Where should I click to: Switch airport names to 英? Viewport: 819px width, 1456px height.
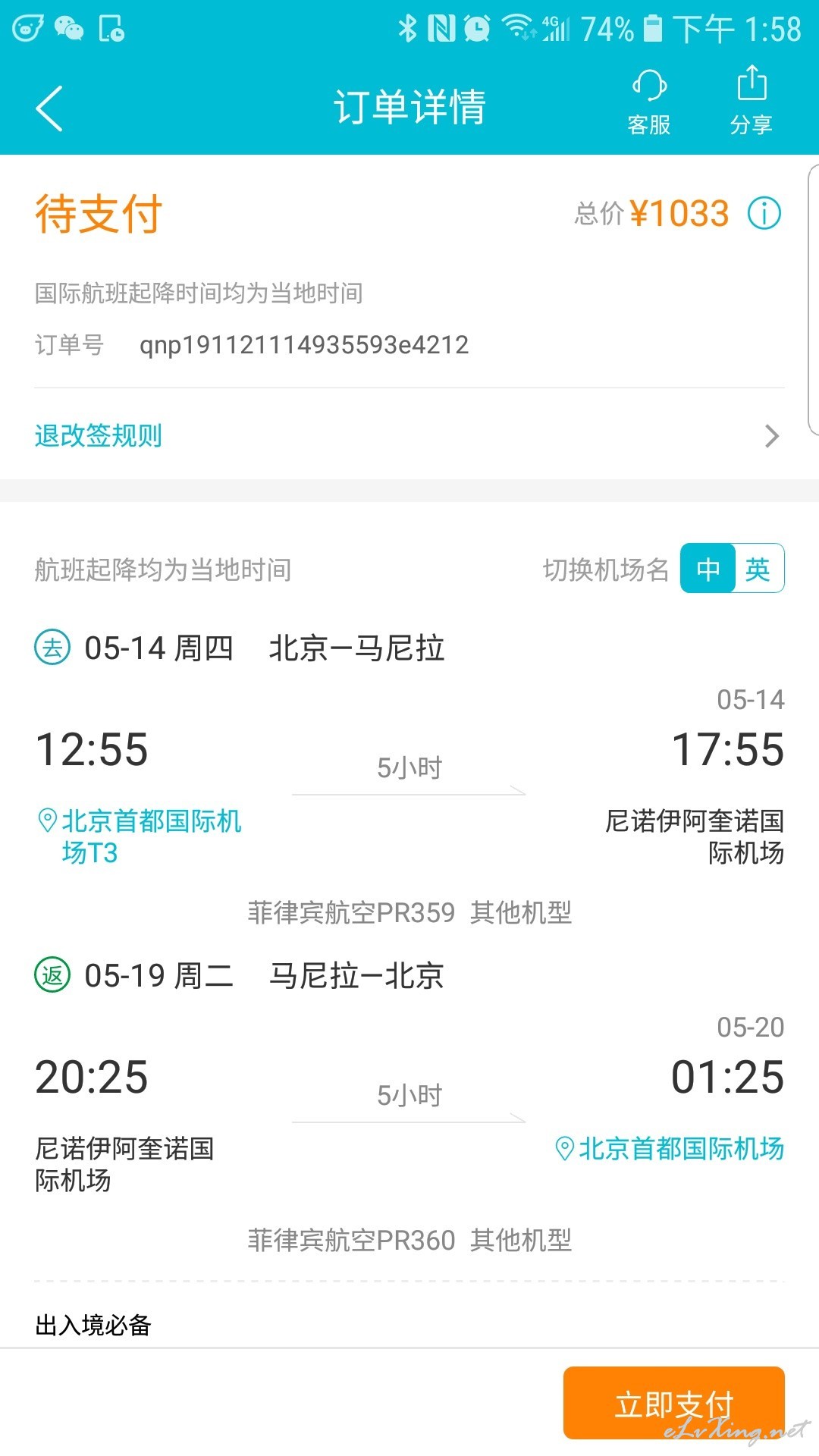(758, 569)
